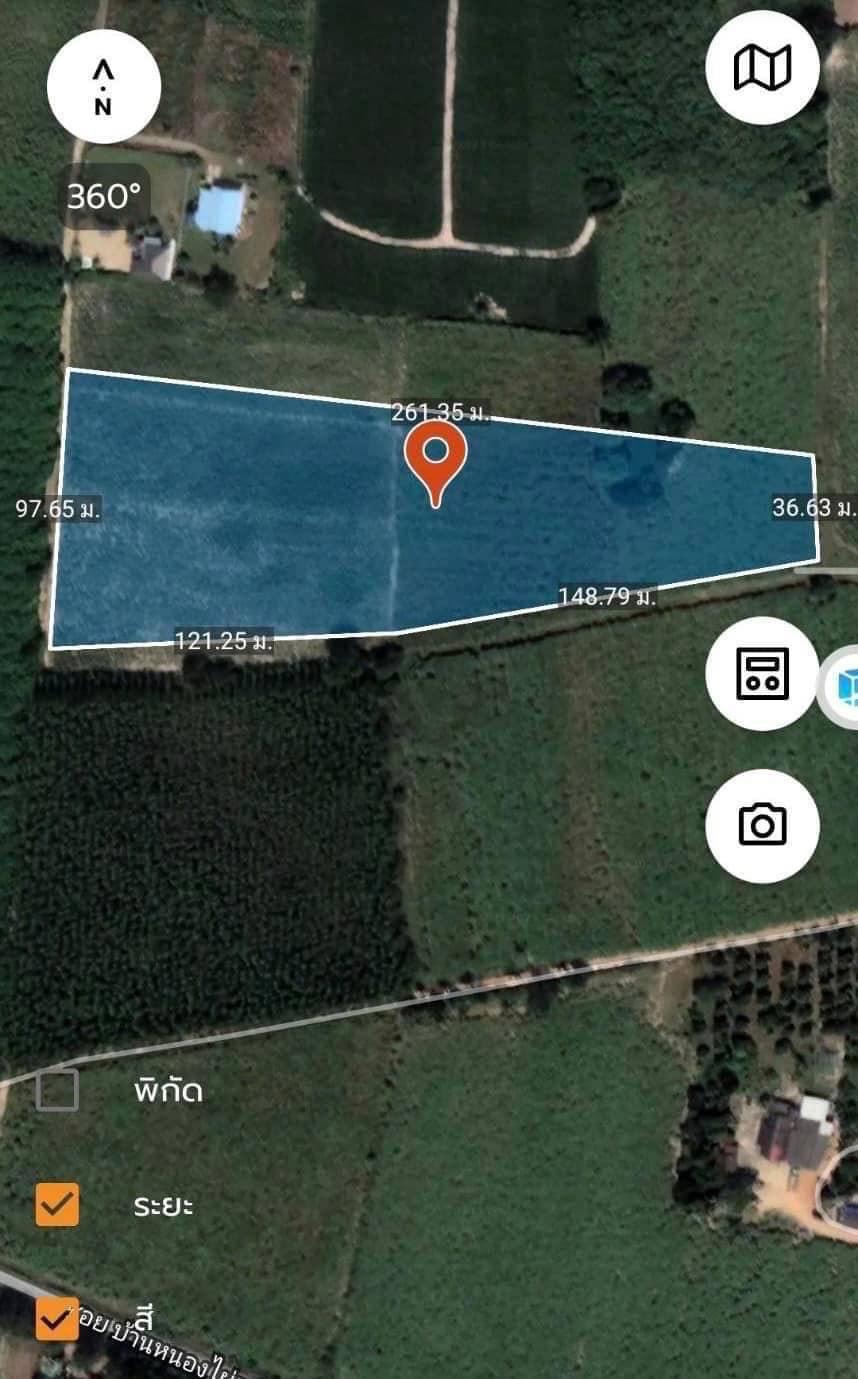Uncheck the สี checkbox
The width and height of the screenshot is (858, 1379).
tap(57, 1318)
